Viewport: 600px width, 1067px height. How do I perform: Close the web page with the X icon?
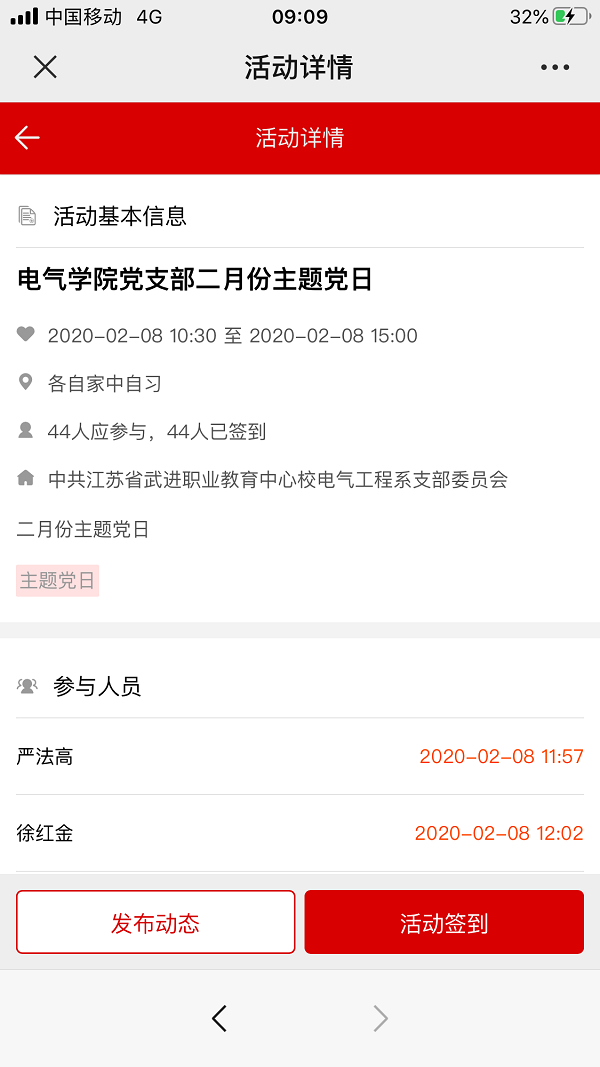pos(45,67)
